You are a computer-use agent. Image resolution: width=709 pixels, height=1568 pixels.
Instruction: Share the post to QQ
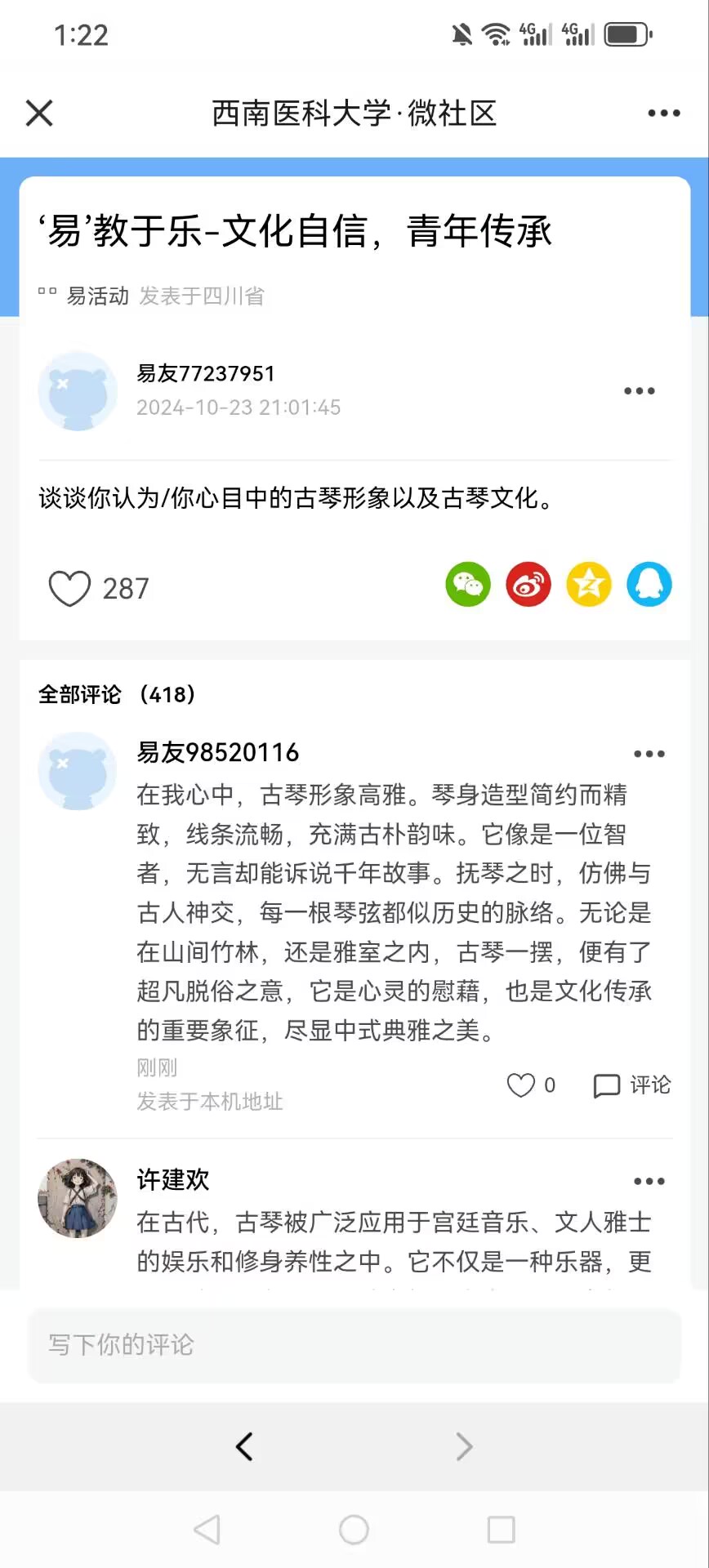649,585
